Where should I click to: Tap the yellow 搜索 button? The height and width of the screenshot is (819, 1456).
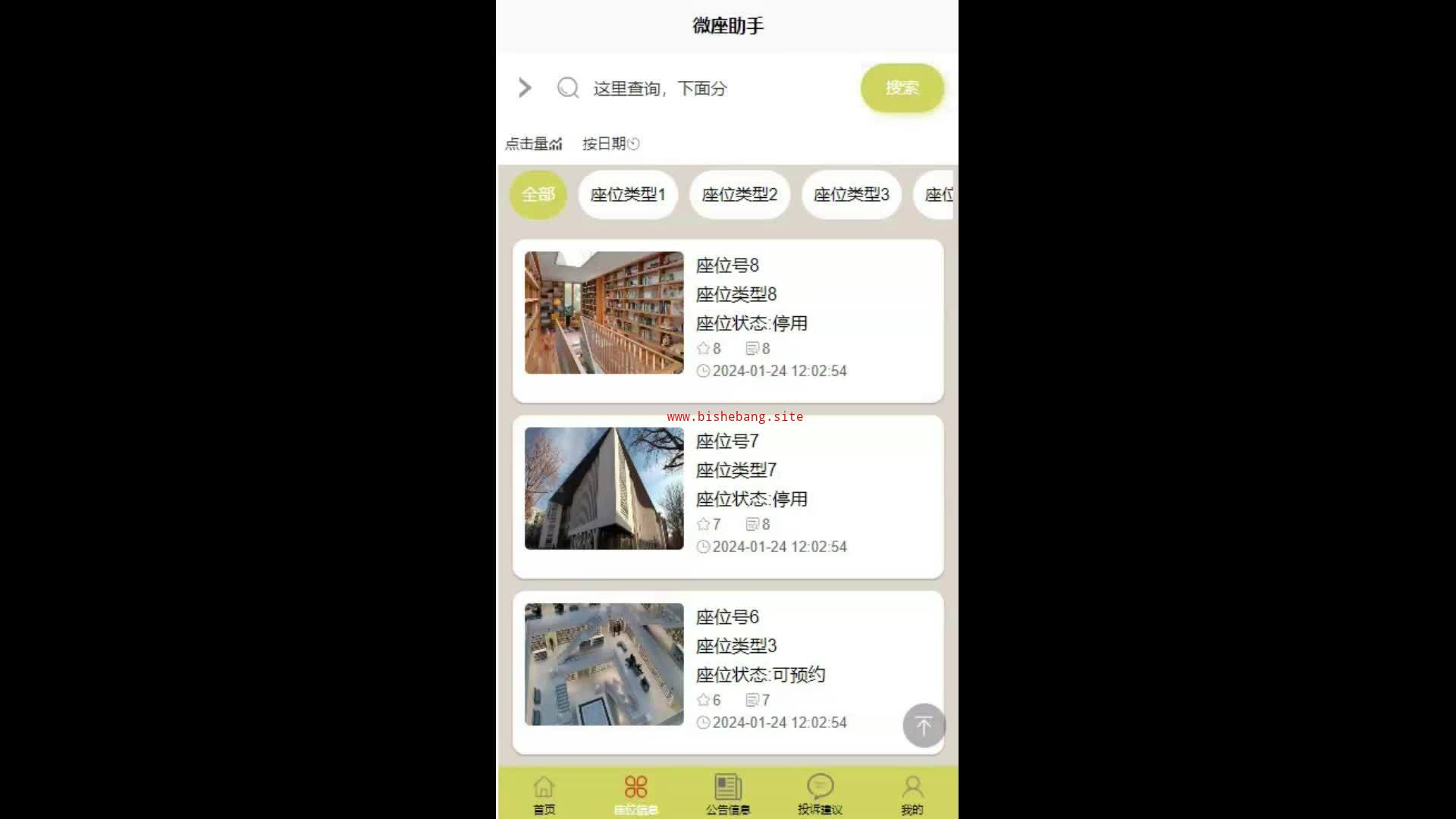pos(902,88)
